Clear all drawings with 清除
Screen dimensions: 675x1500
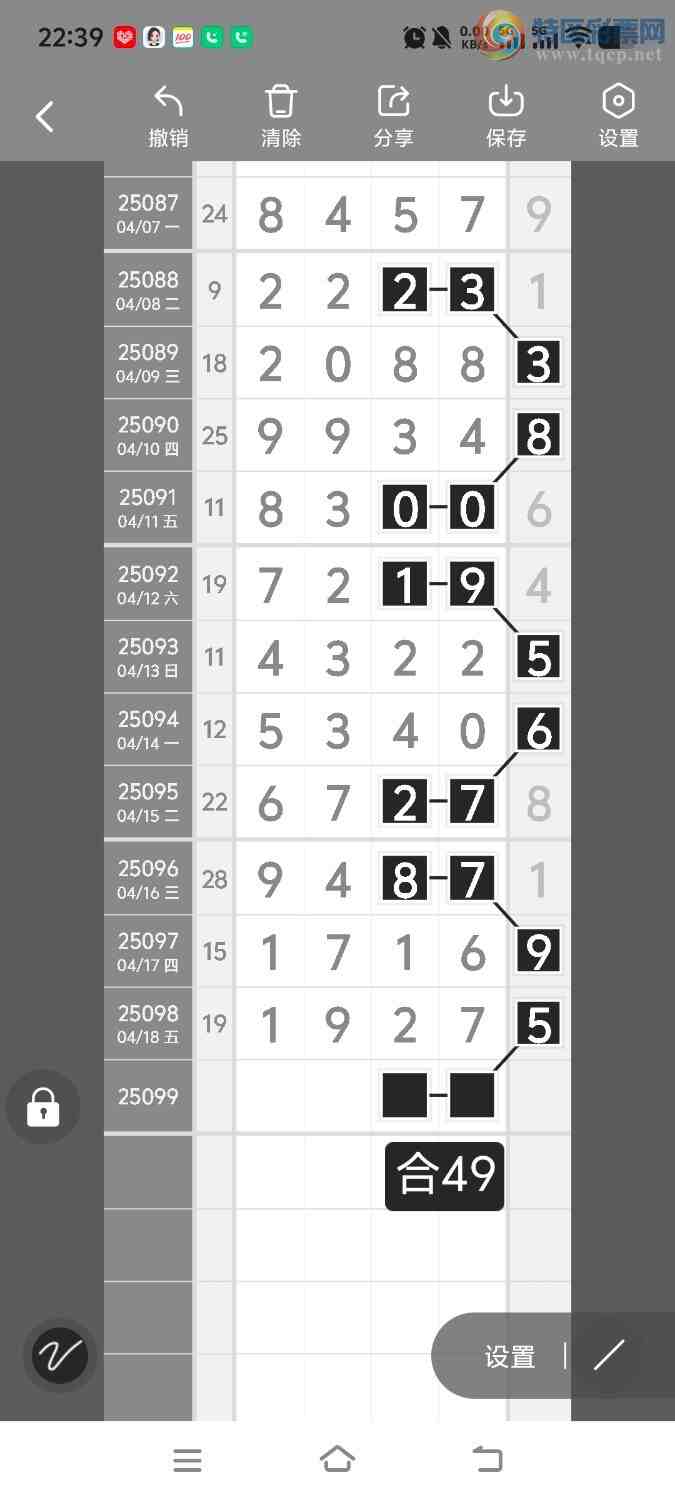[281, 117]
